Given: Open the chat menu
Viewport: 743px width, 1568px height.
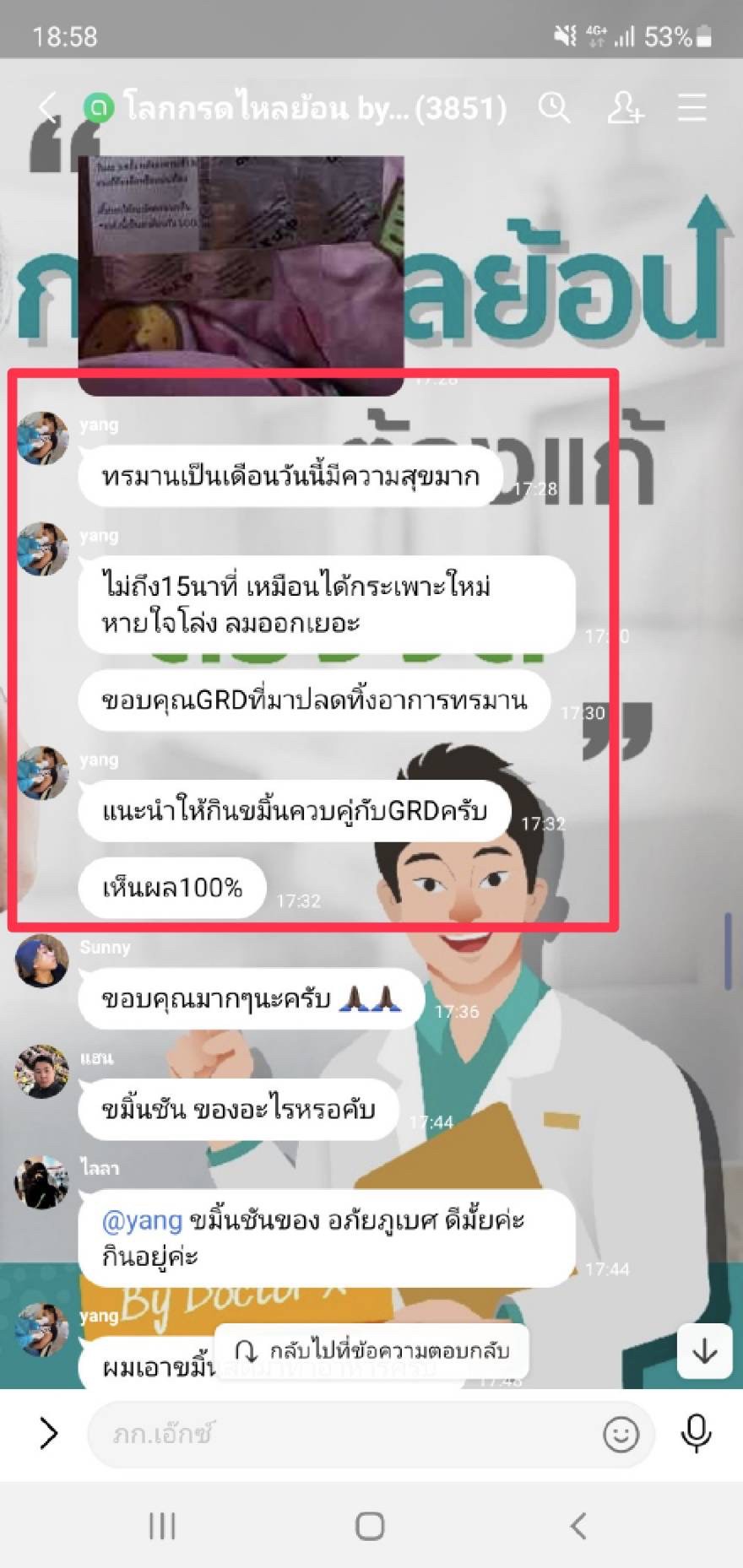Looking at the screenshot, I should pos(691,108).
